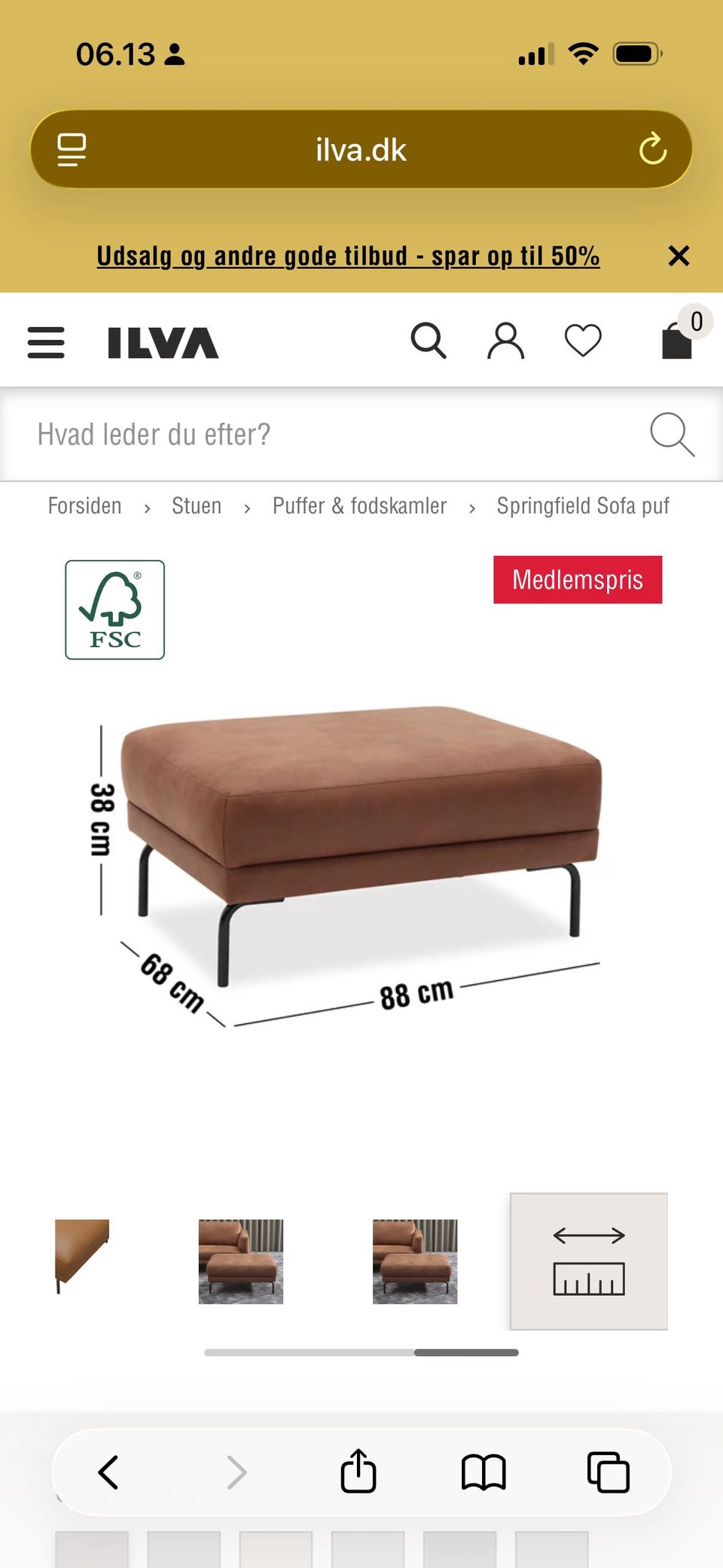Select the 'Forsiden' breadcrumb item

click(x=84, y=506)
